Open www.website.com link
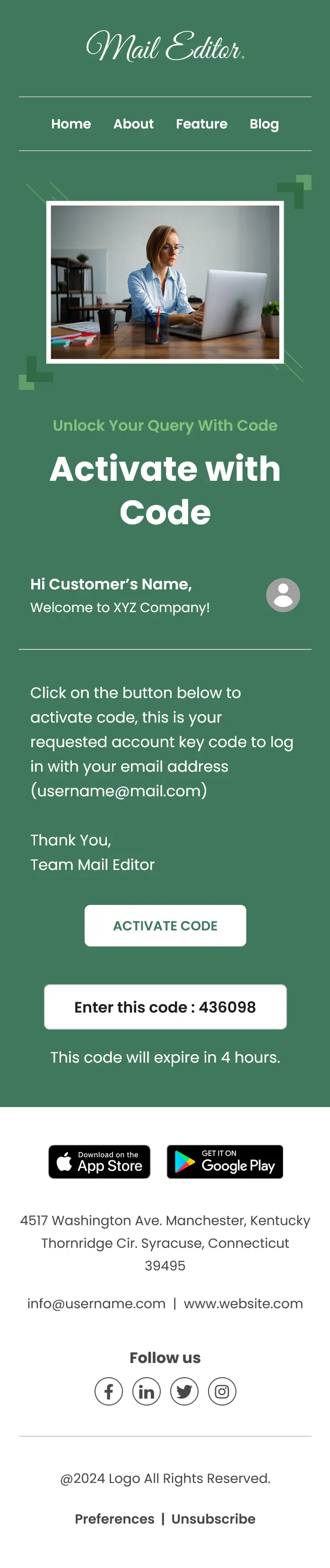 coord(243,1303)
